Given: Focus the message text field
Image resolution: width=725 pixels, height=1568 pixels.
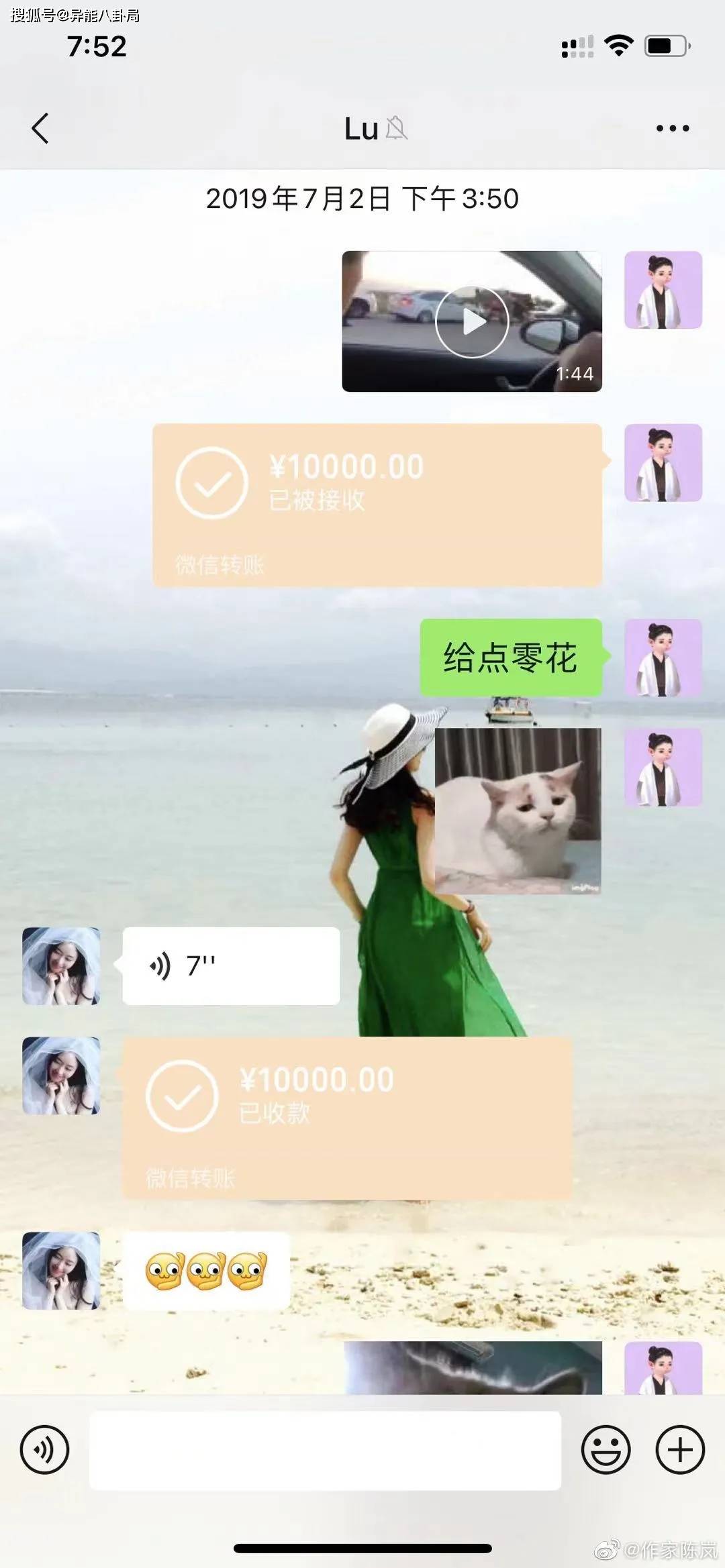Looking at the screenshot, I should [x=325, y=1450].
